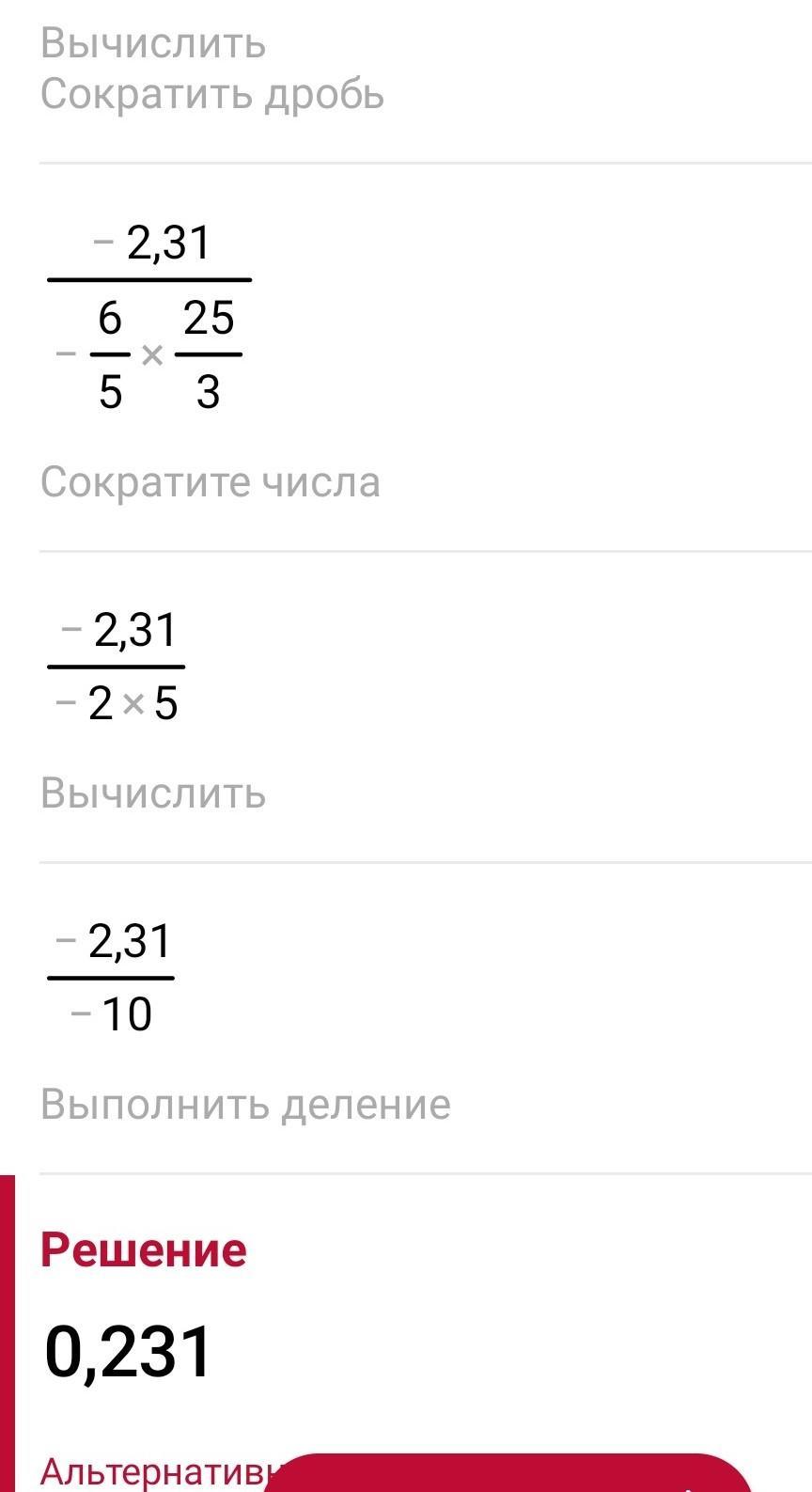Expand the 'Сократите числа' step
This screenshot has width=812, height=1492.
211,482
